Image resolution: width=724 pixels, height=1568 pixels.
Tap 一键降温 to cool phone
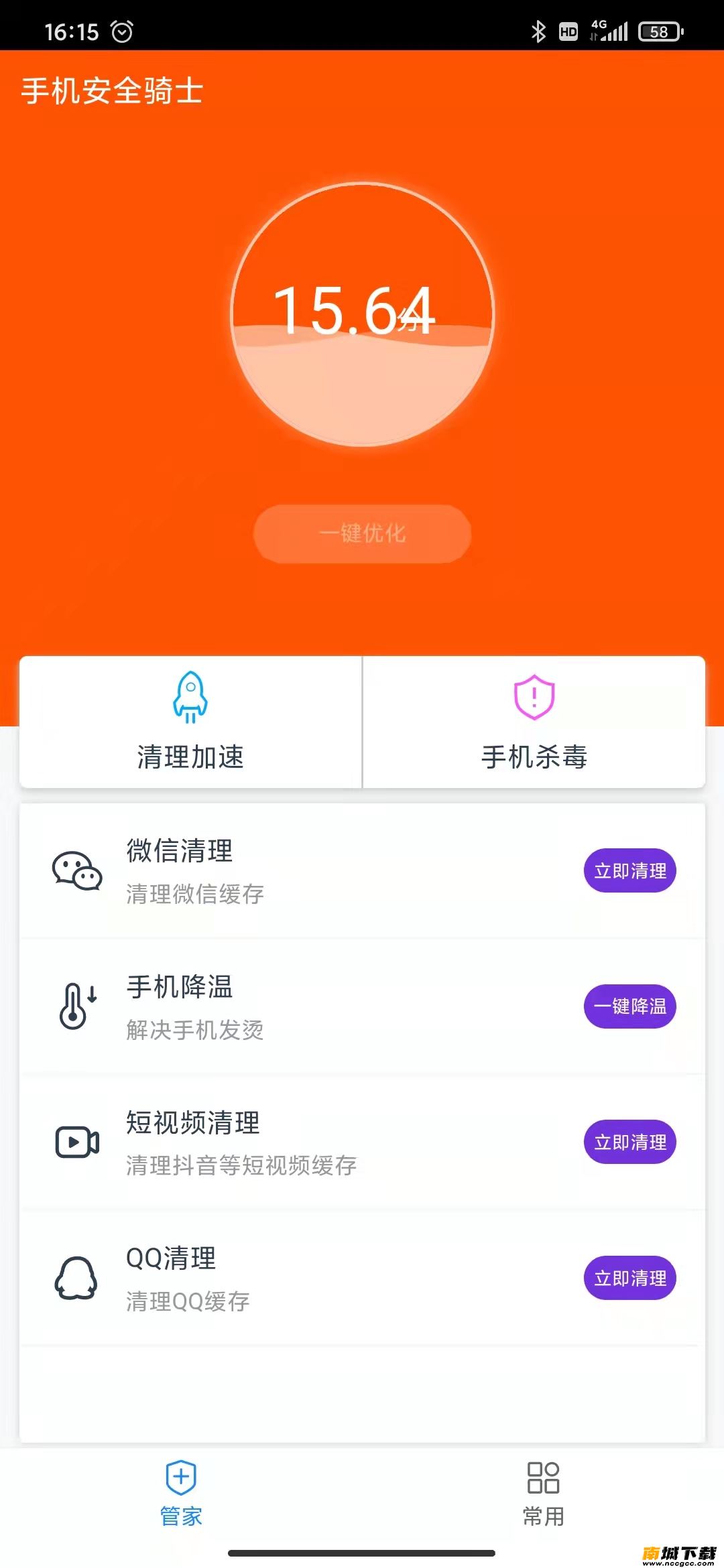click(629, 1006)
